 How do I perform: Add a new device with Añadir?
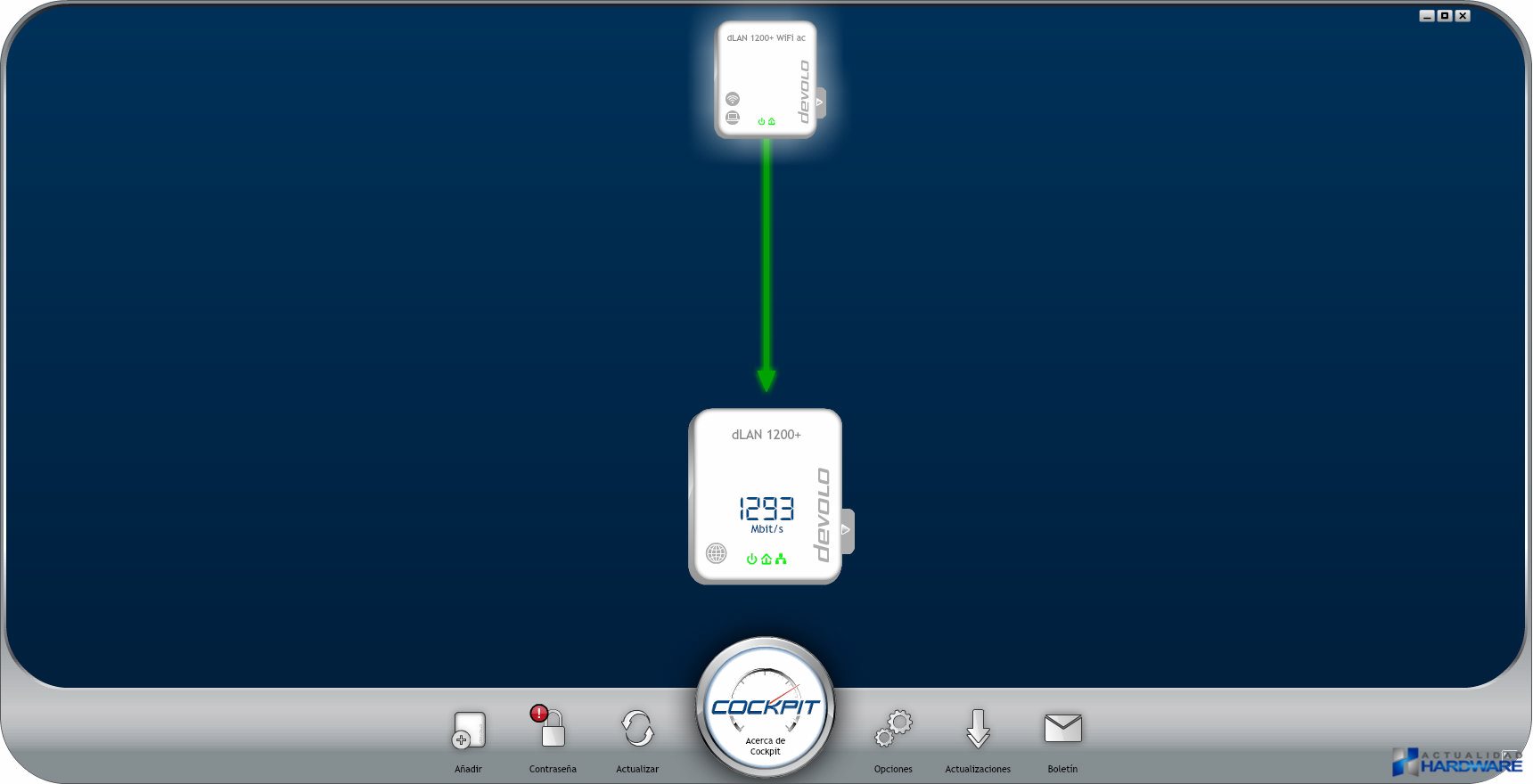click(469, 731)
